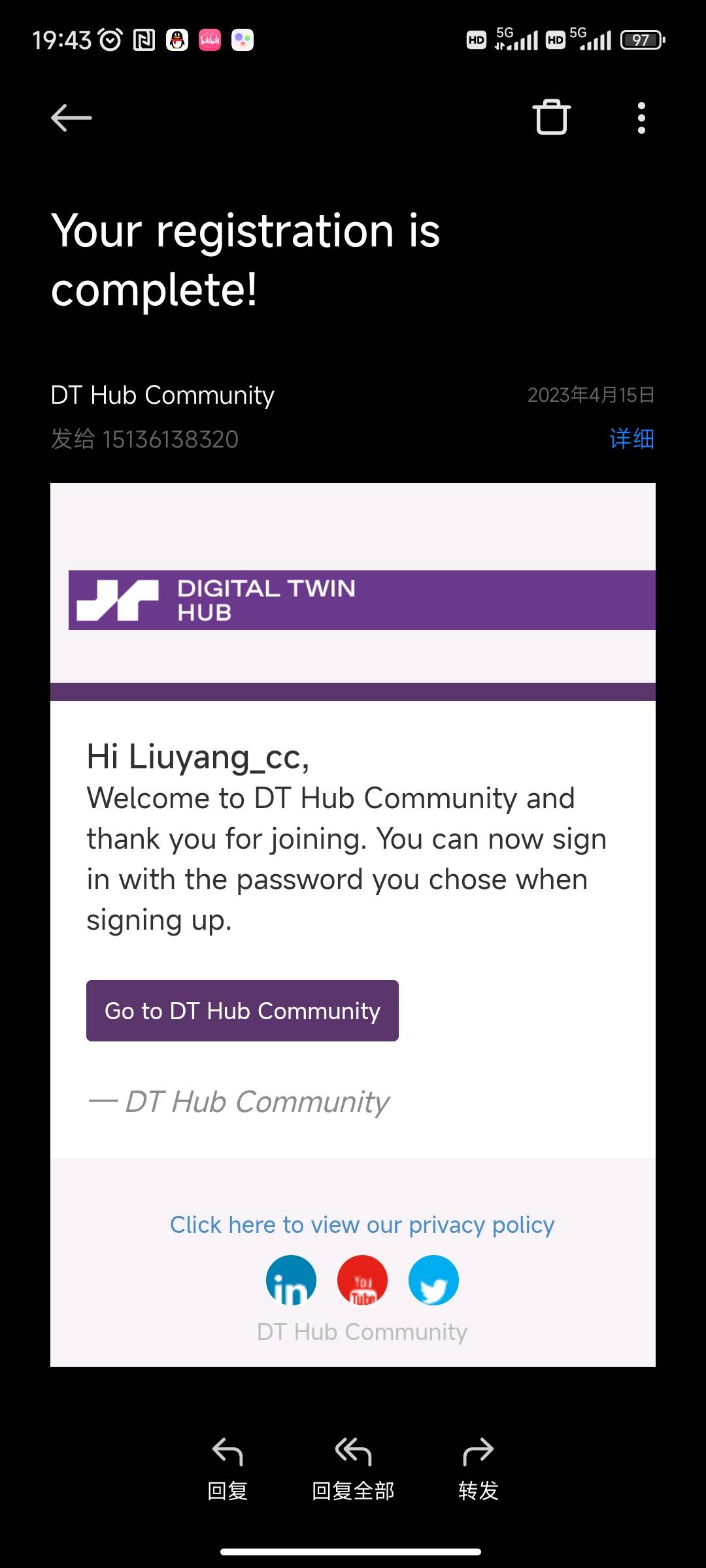Open the Twitter icon link
706x1568 pixels.
tap(433, 1281)
